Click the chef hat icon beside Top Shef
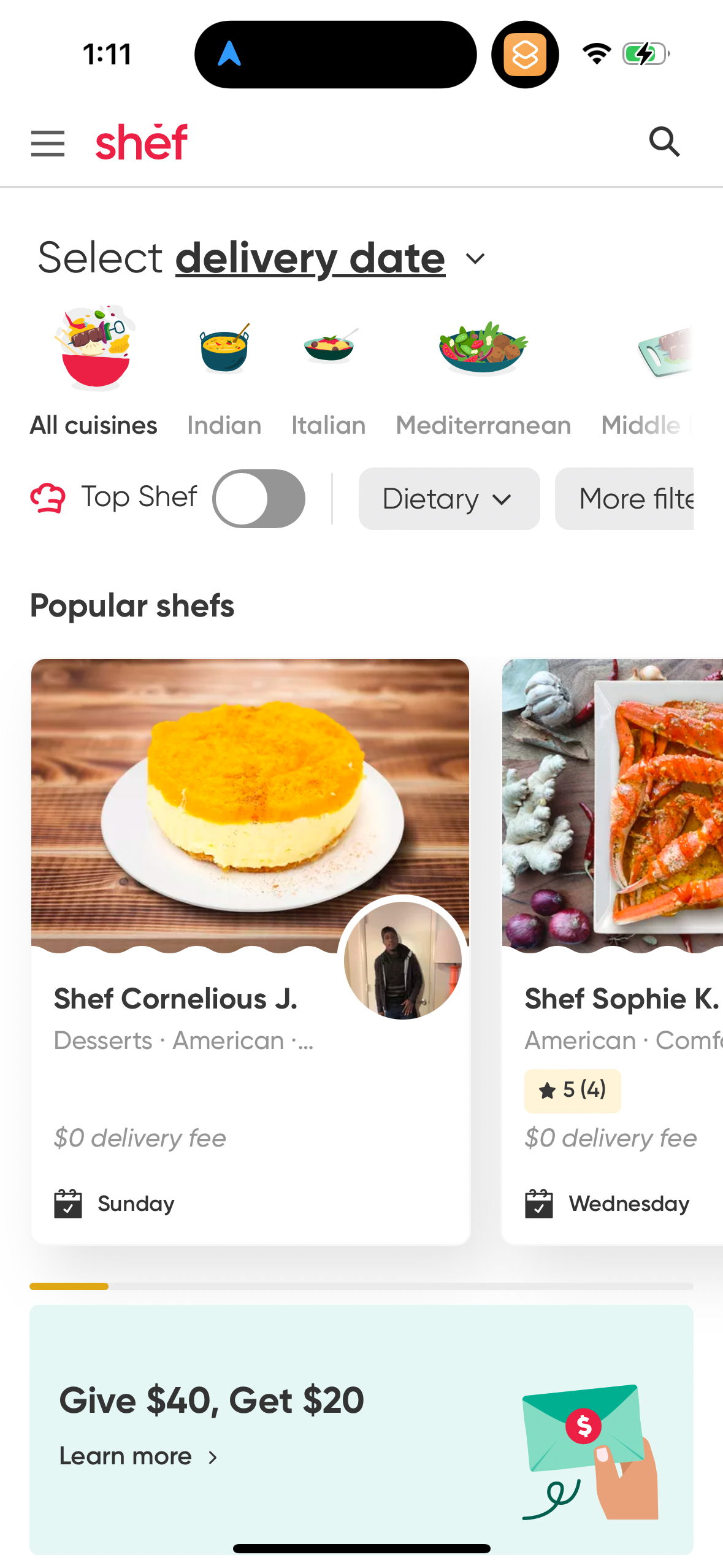 47,498
